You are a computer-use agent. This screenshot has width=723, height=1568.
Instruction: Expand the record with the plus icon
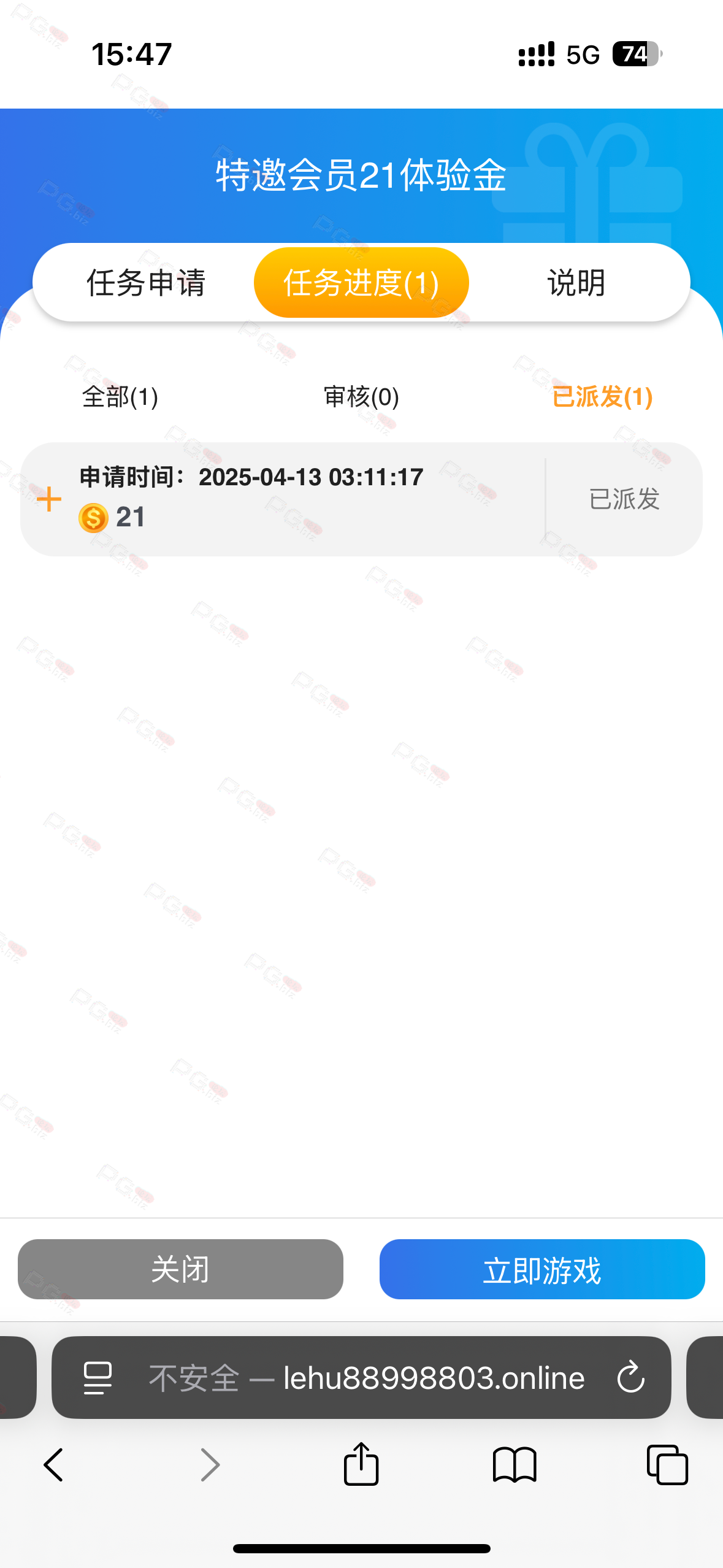pyautogui.click(x=49, y=499)
